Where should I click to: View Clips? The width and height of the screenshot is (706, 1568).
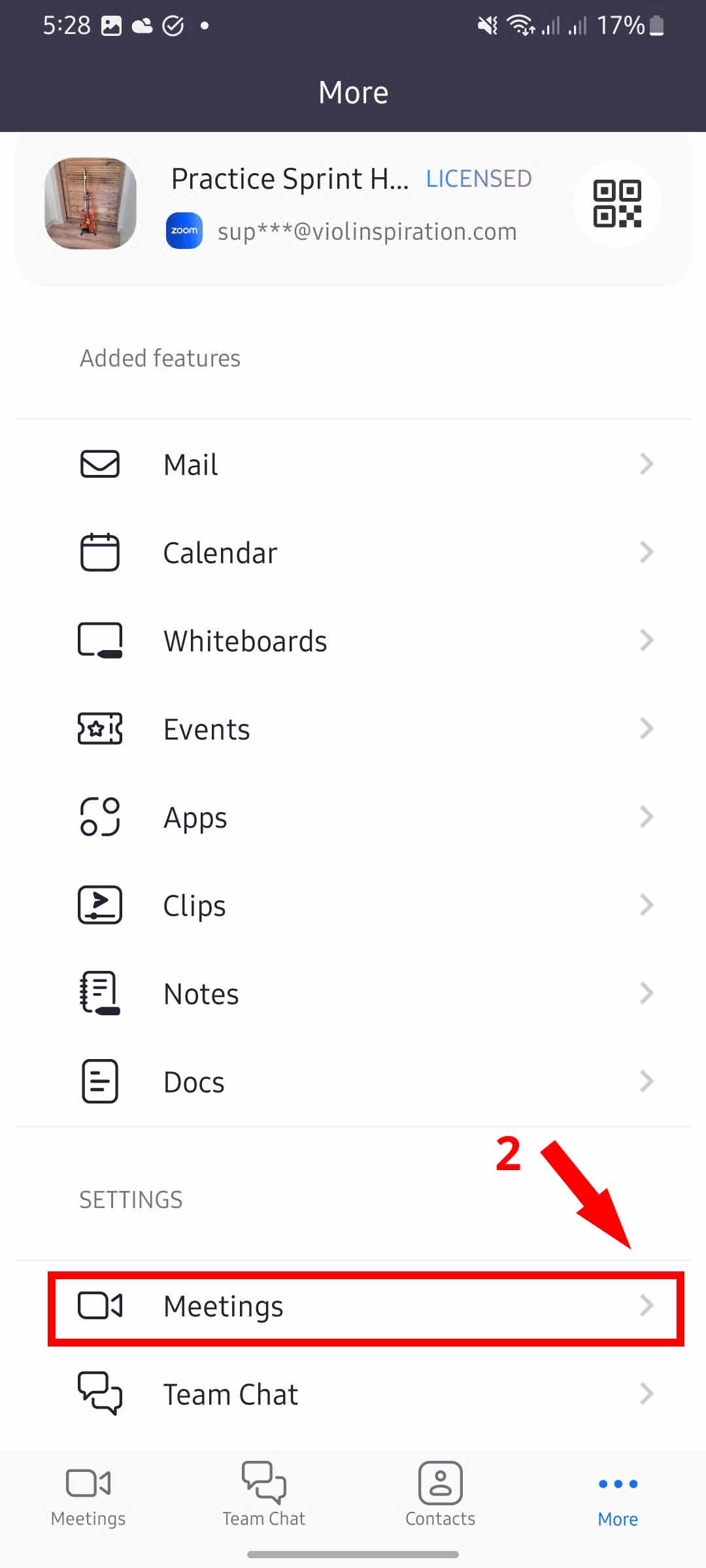pyautogui.click(x=353, y=906)
